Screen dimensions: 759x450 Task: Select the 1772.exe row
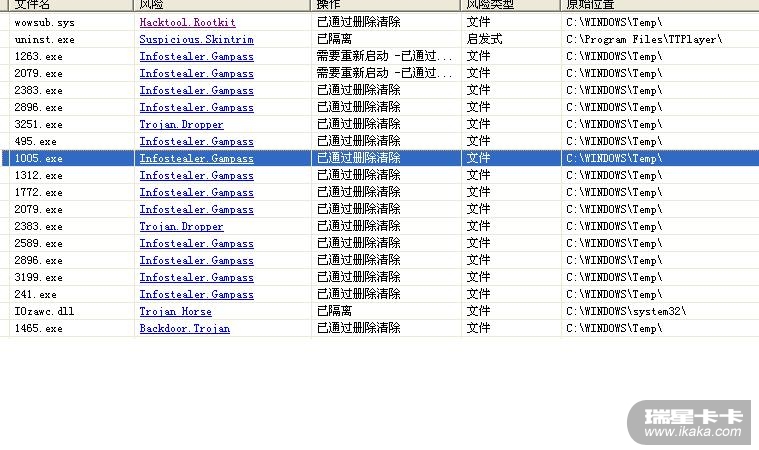pos(38,192)
